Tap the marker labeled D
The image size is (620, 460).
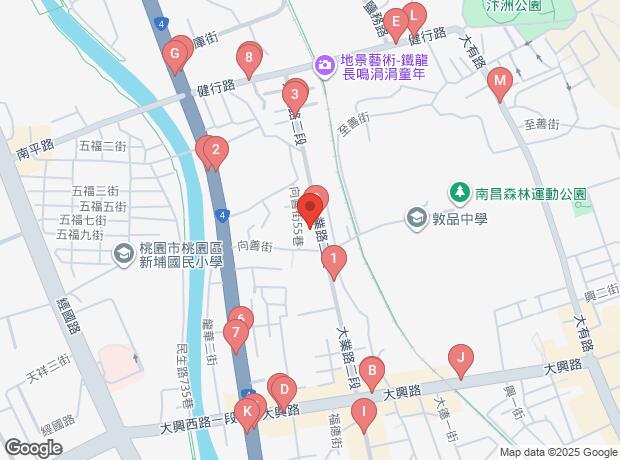[283, 389]
